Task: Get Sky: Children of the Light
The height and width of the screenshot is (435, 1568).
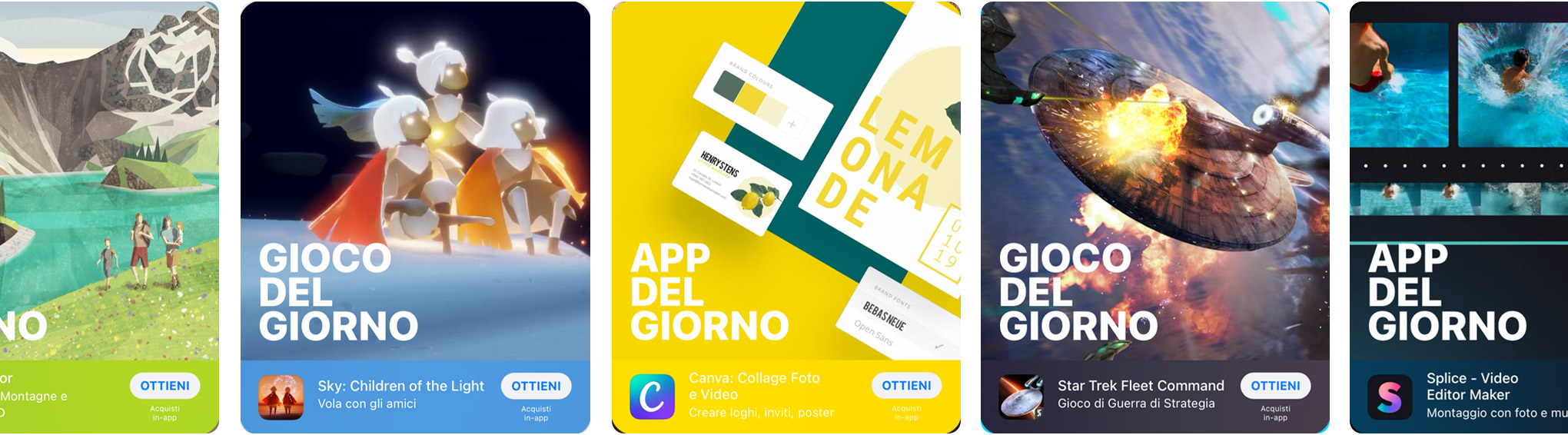Action: 536,386
